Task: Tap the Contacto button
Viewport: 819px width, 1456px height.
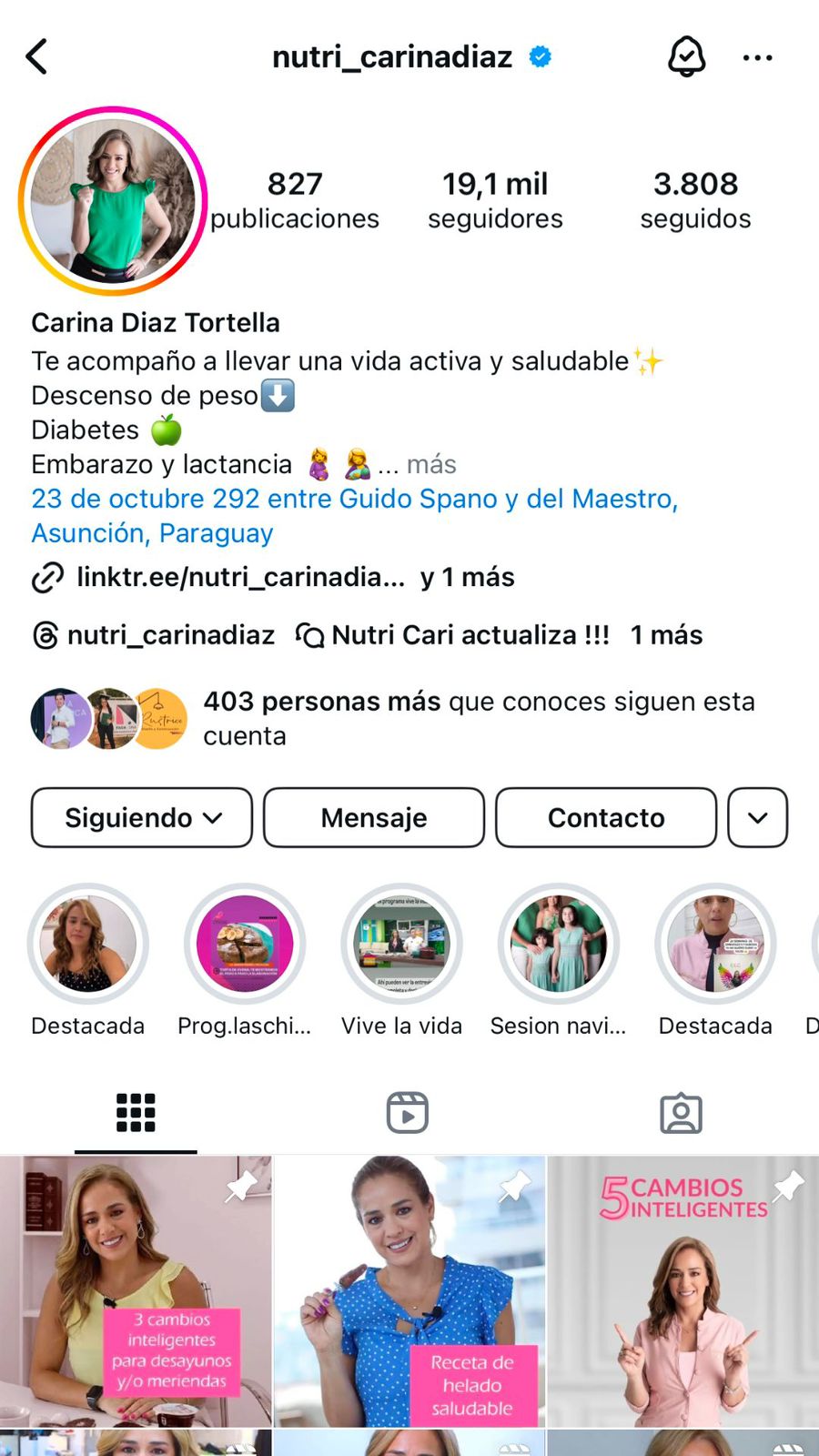Action: (606, 817)
